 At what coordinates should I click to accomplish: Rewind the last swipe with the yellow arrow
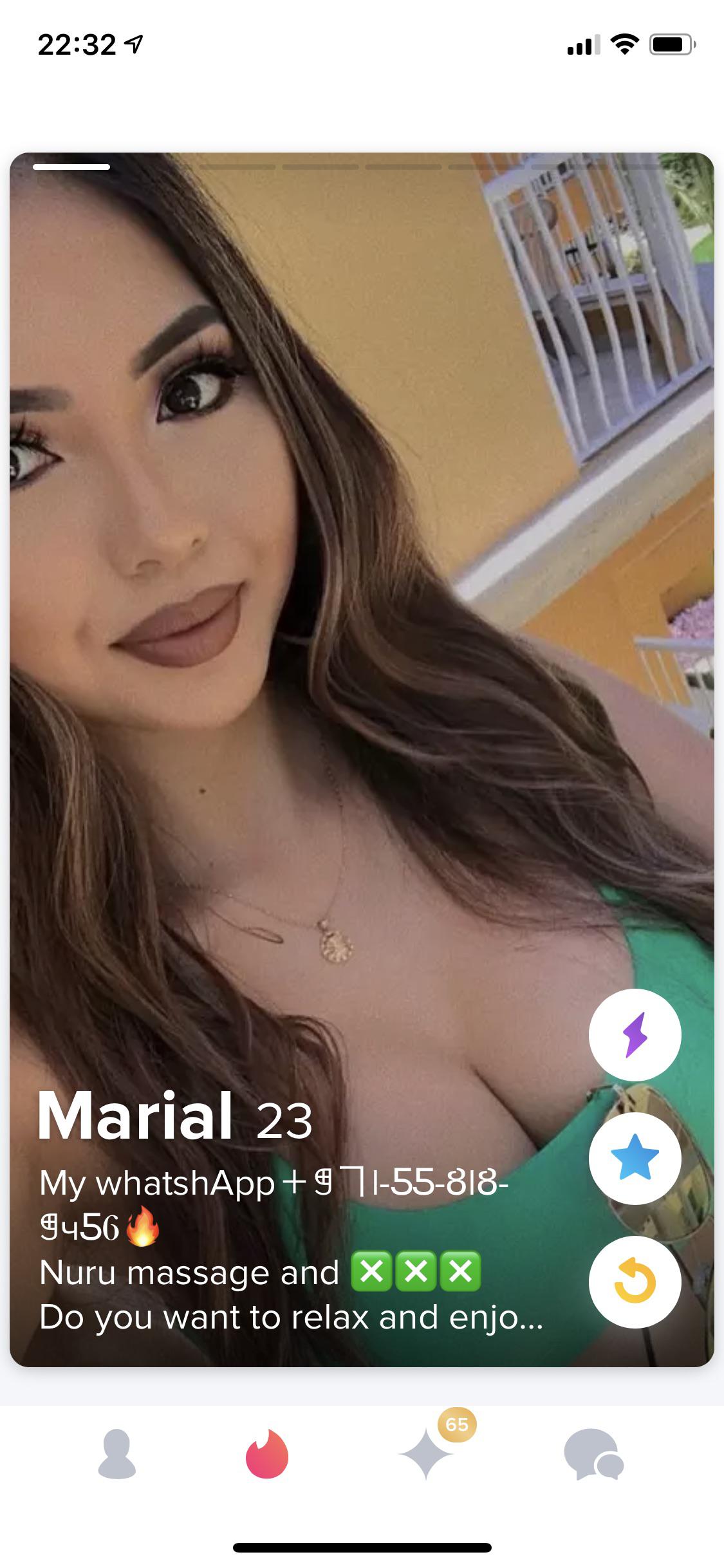click(635, 1282)
